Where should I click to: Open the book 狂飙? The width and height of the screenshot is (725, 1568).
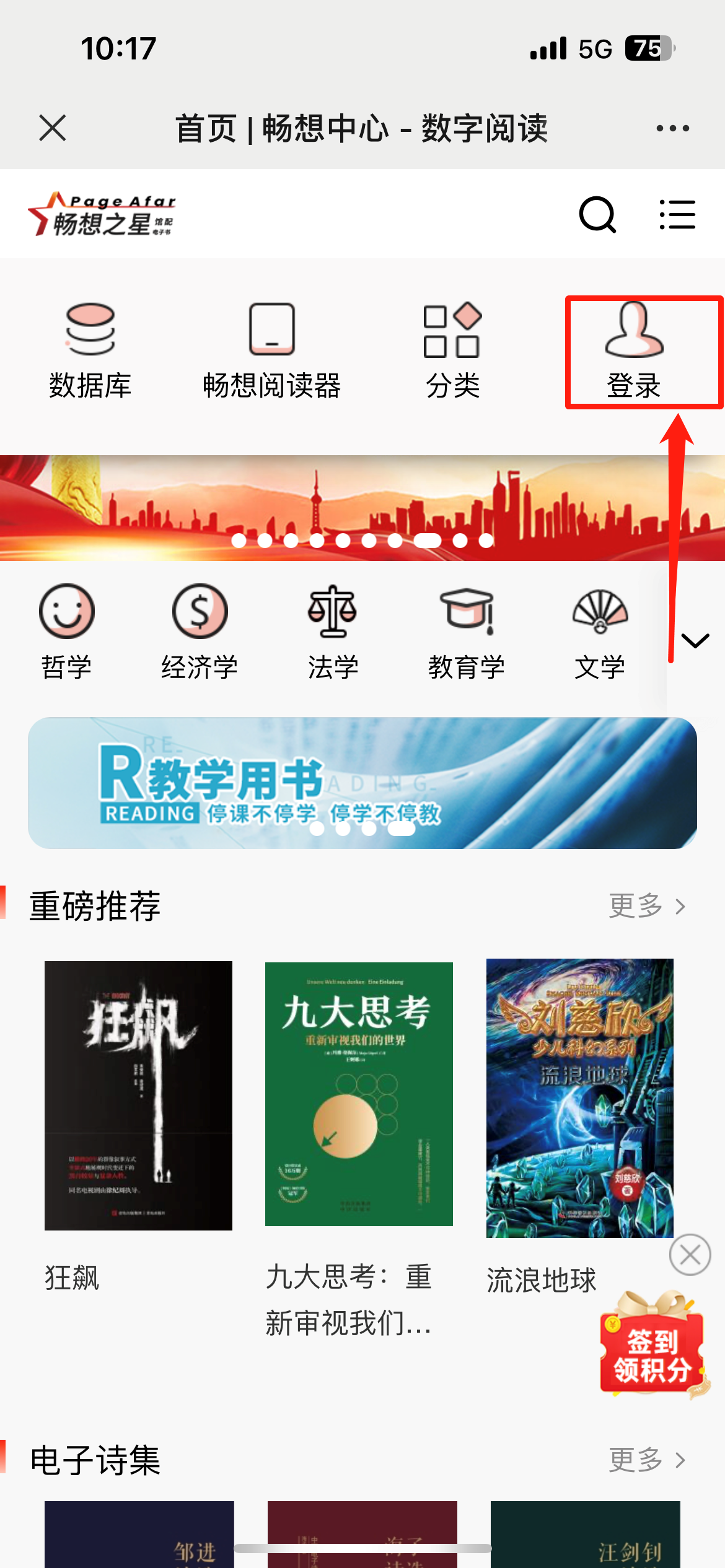pyautogui.click(x=138, y=1096)
